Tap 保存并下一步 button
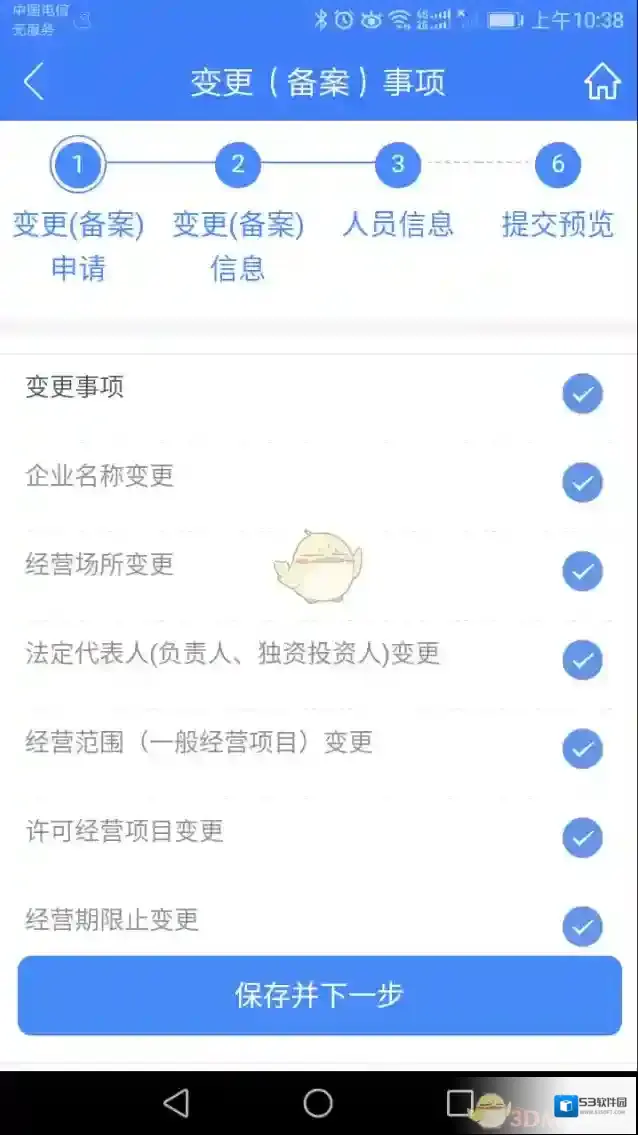 [x=319, y=995]
